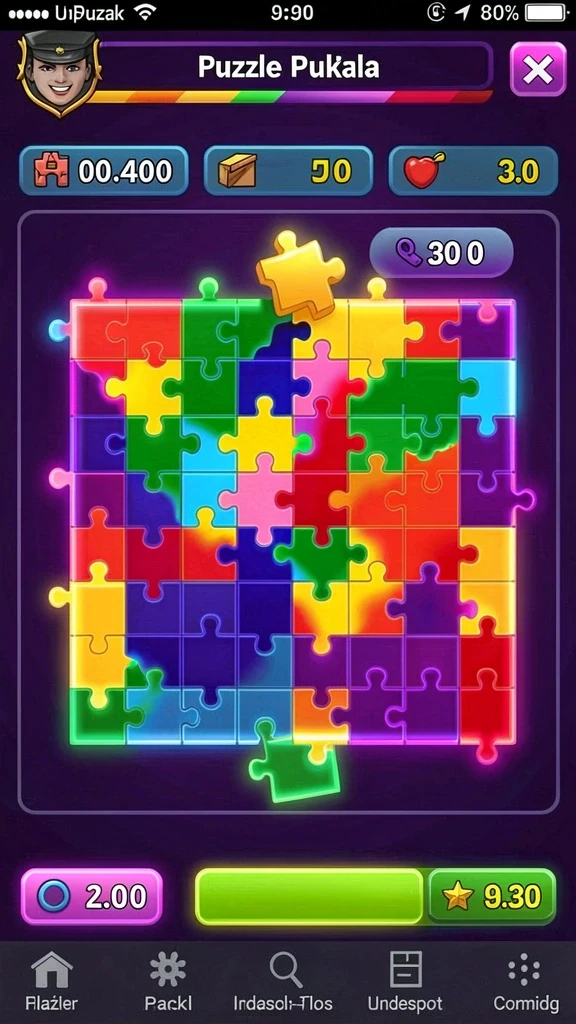
Task: Close the puzzle with the X button
Action: [x=537, y=69]
